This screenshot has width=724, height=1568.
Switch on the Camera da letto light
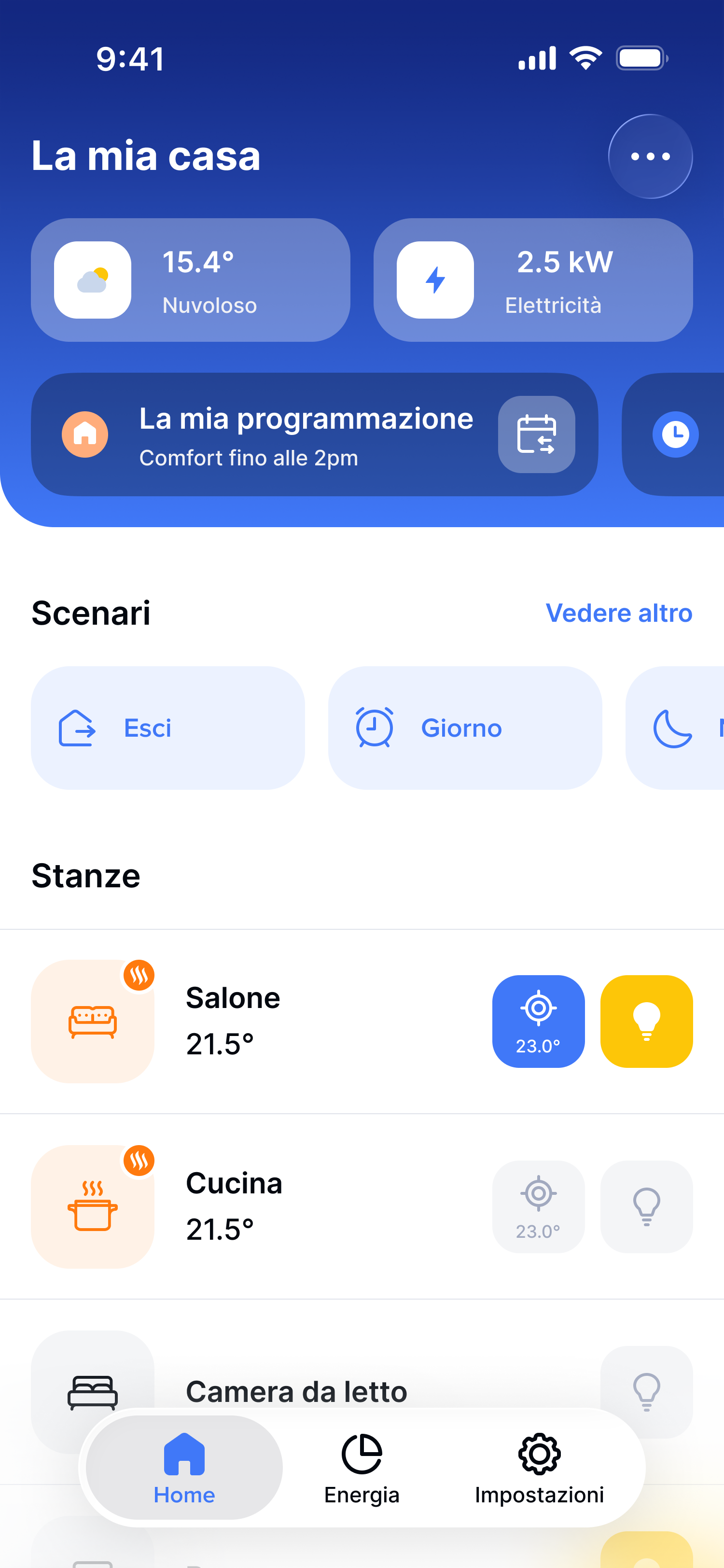(x=646, y=1391)
